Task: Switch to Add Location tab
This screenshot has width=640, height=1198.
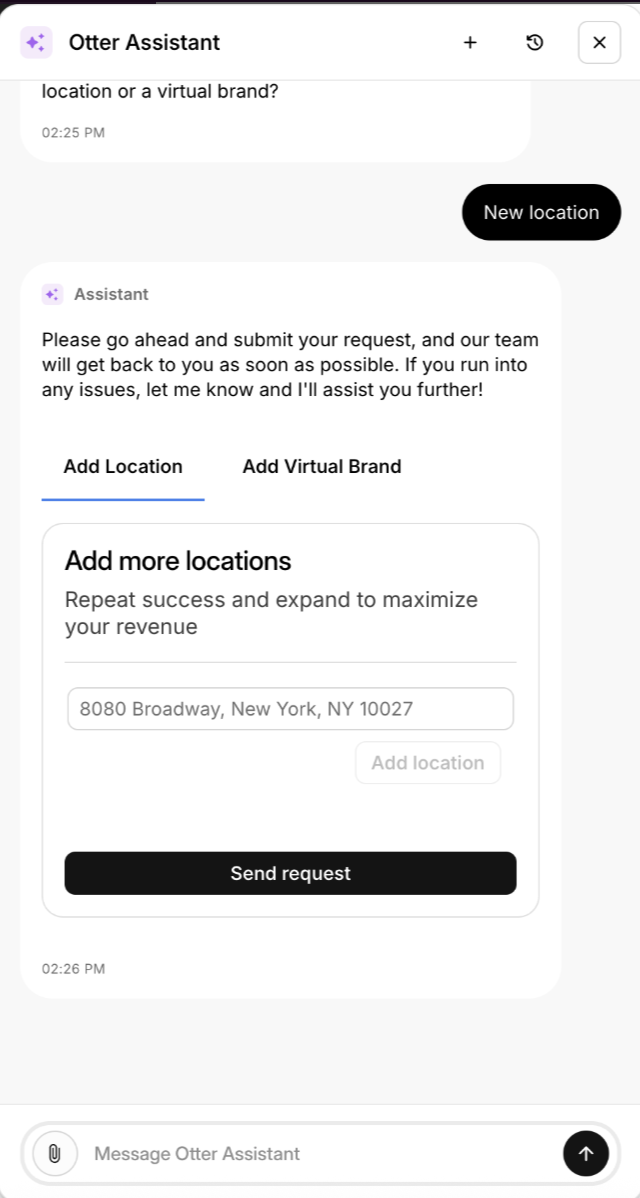Action: click(x=123, y=467)
